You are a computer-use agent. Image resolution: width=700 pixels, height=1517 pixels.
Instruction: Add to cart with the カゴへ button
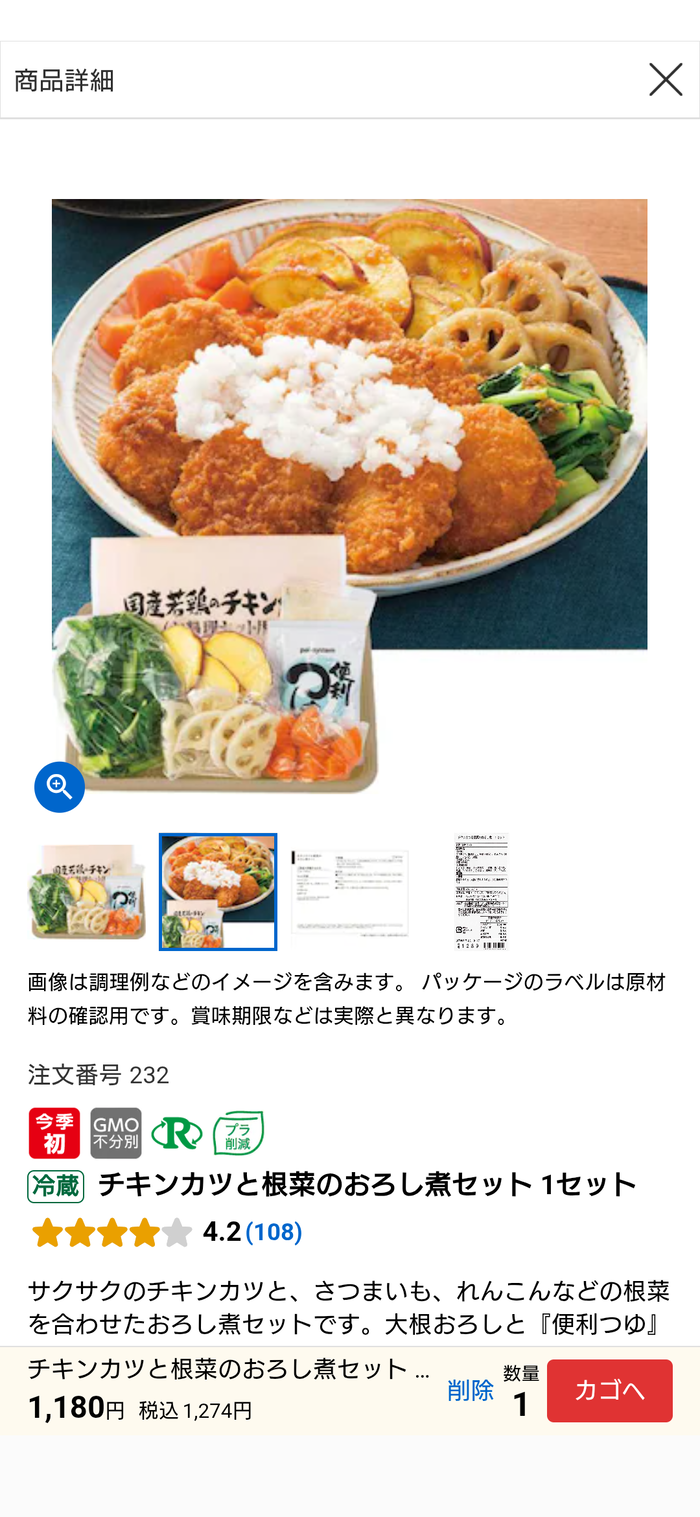coord(610,1391)
